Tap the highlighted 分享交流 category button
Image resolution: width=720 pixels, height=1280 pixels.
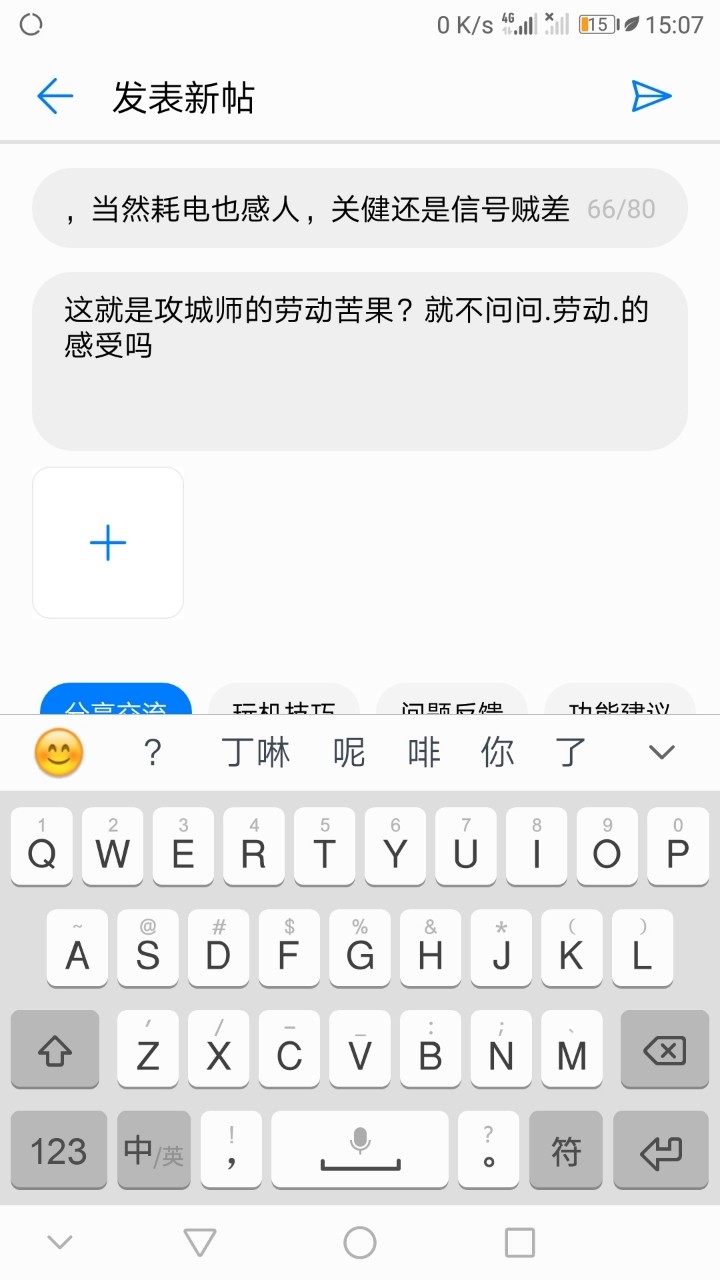tap(116, 705)
